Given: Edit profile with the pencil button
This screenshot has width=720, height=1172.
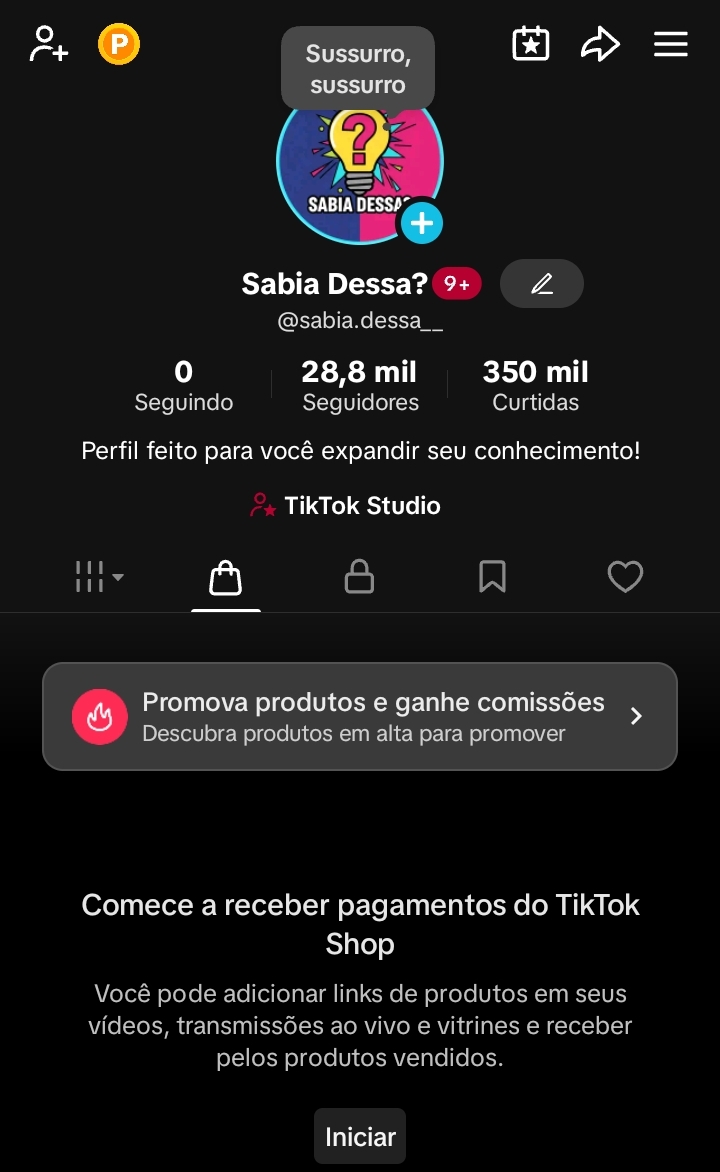Looking at the screenshot, I should tap(541, 284).
